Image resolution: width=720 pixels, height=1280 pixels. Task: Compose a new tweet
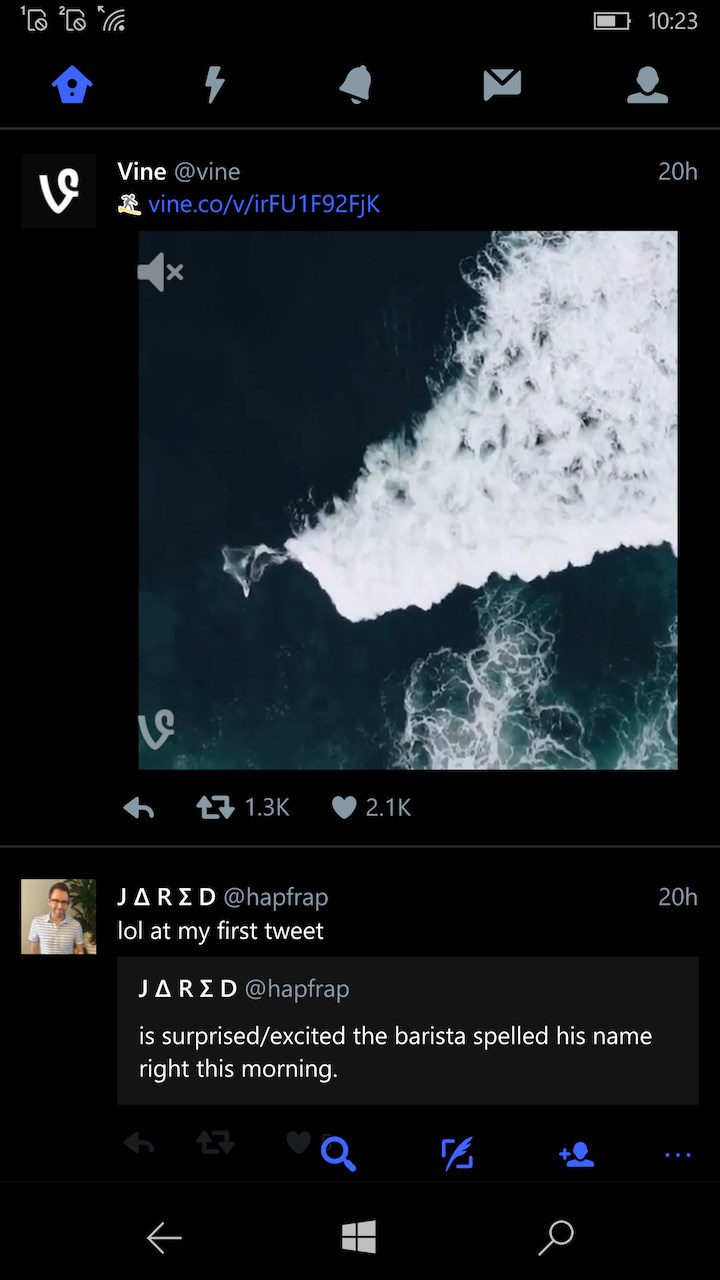pos(457,1155)
